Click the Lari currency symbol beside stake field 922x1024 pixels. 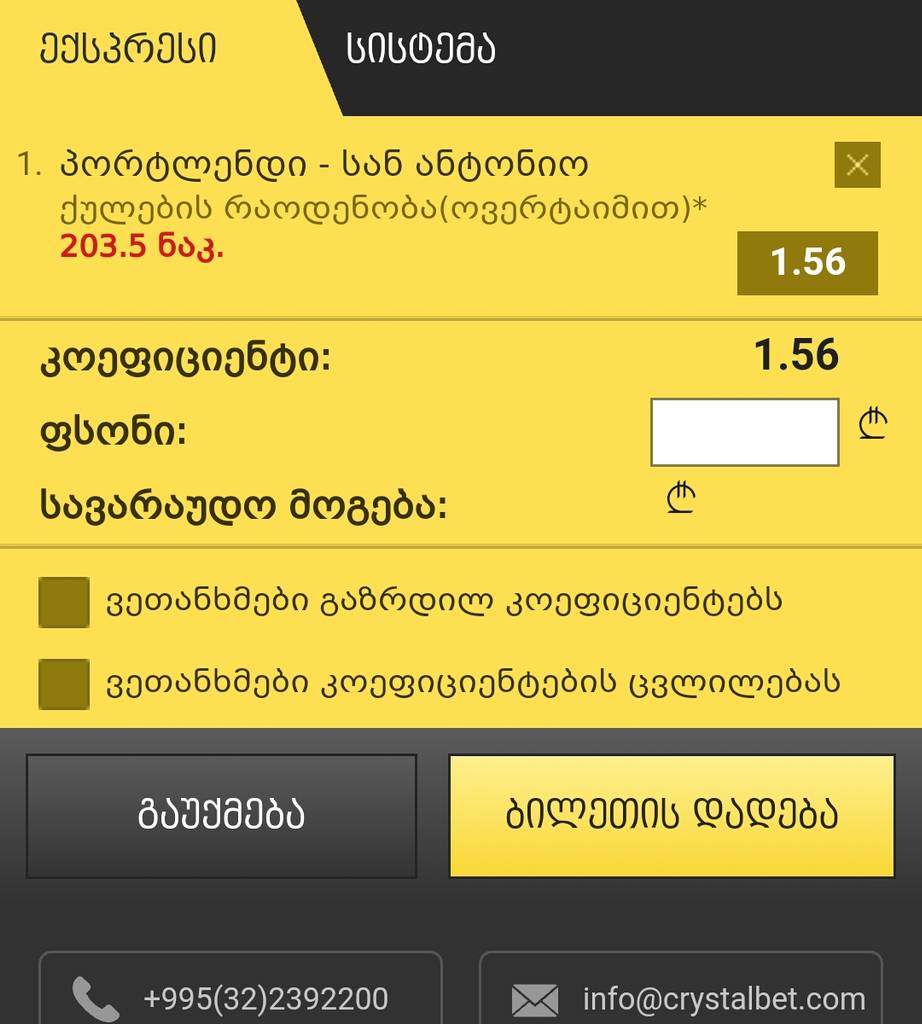[x=872, y=424]
